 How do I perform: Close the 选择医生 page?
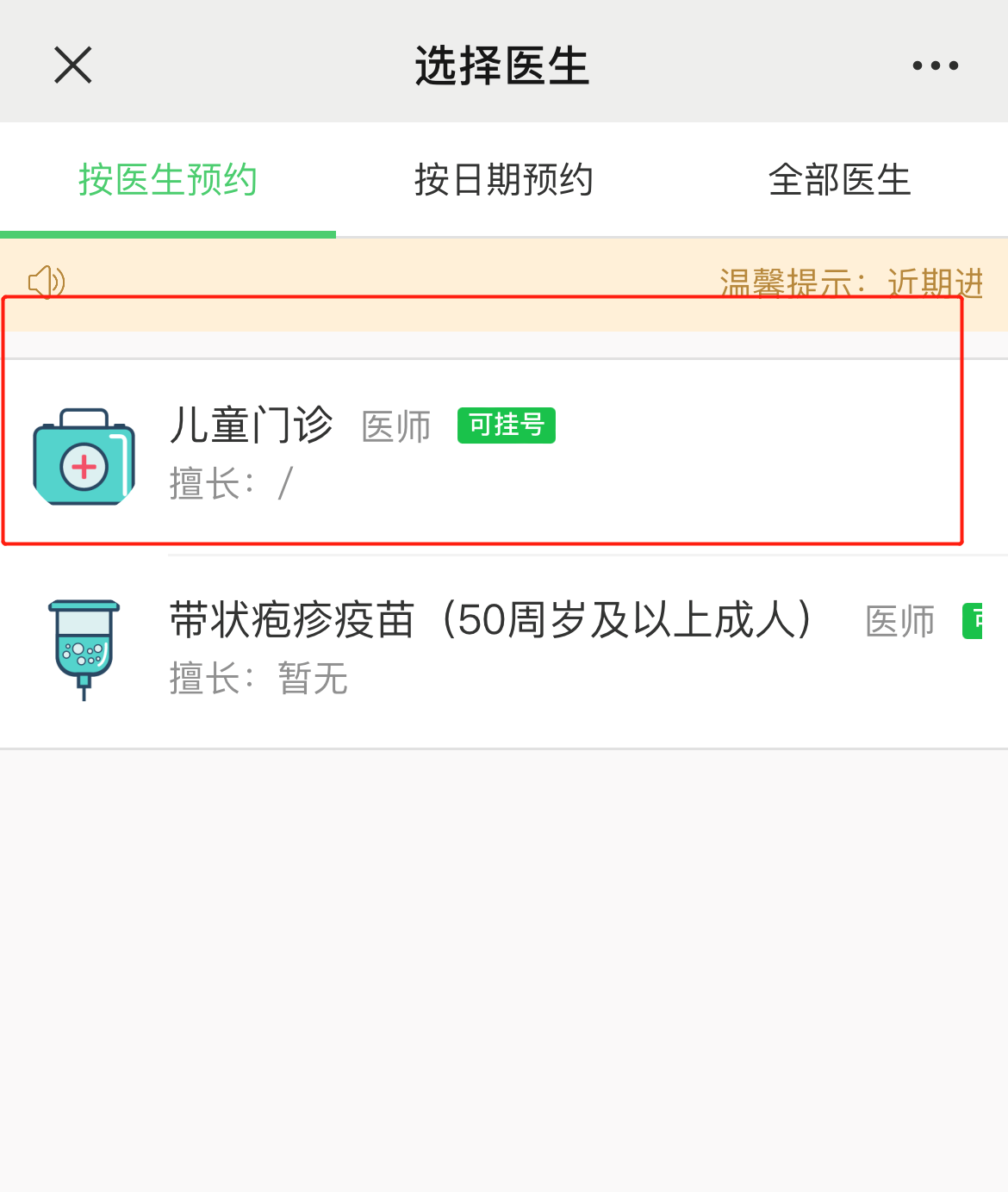point(73,65)
